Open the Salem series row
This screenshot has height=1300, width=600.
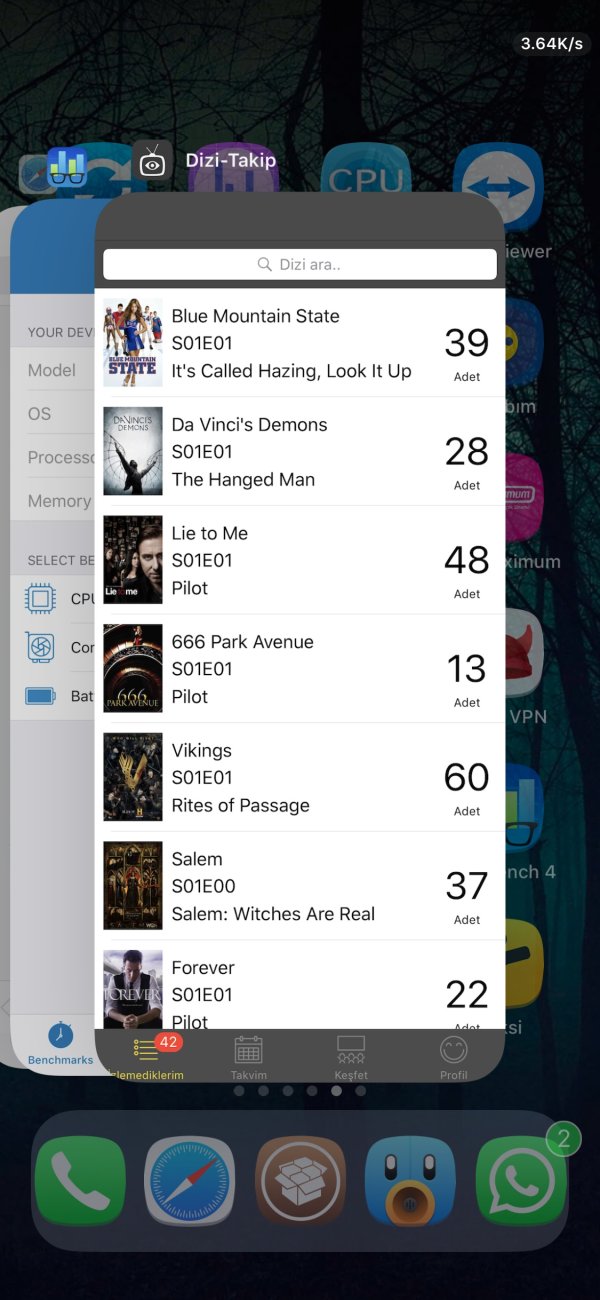pyautogui.click(x=300, y=886)
